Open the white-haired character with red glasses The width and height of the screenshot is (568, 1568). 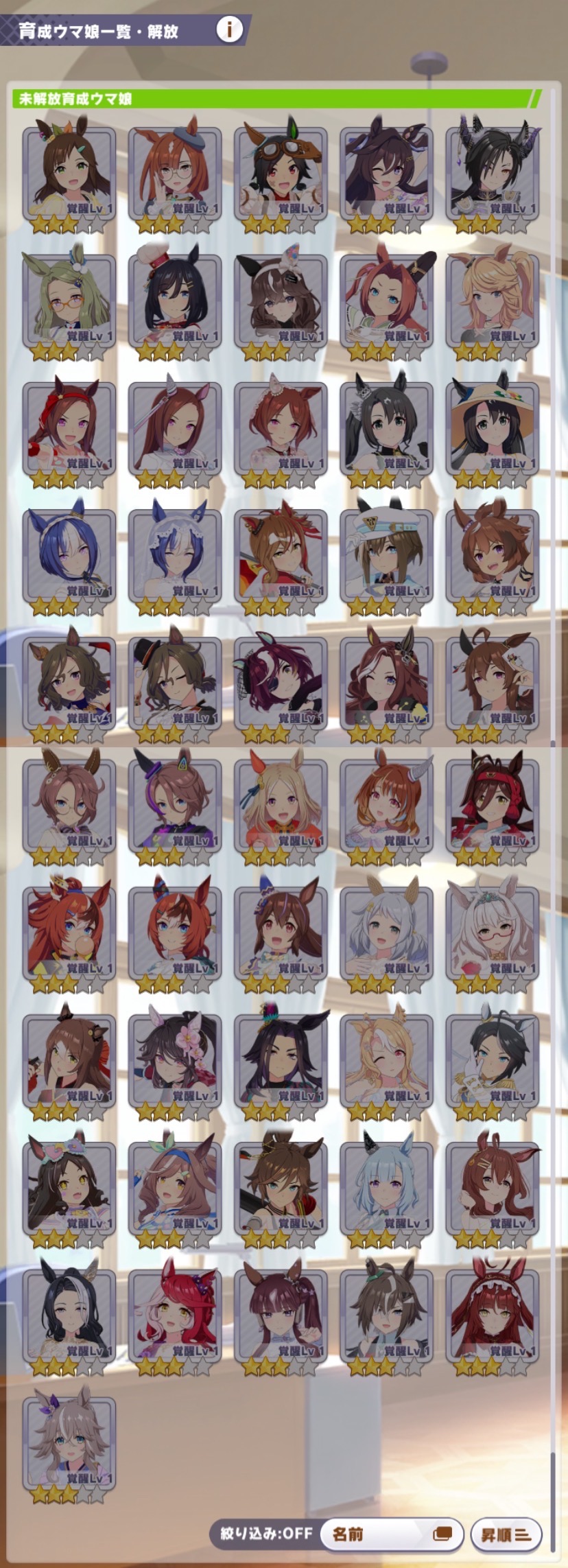(x=493, y=934)
